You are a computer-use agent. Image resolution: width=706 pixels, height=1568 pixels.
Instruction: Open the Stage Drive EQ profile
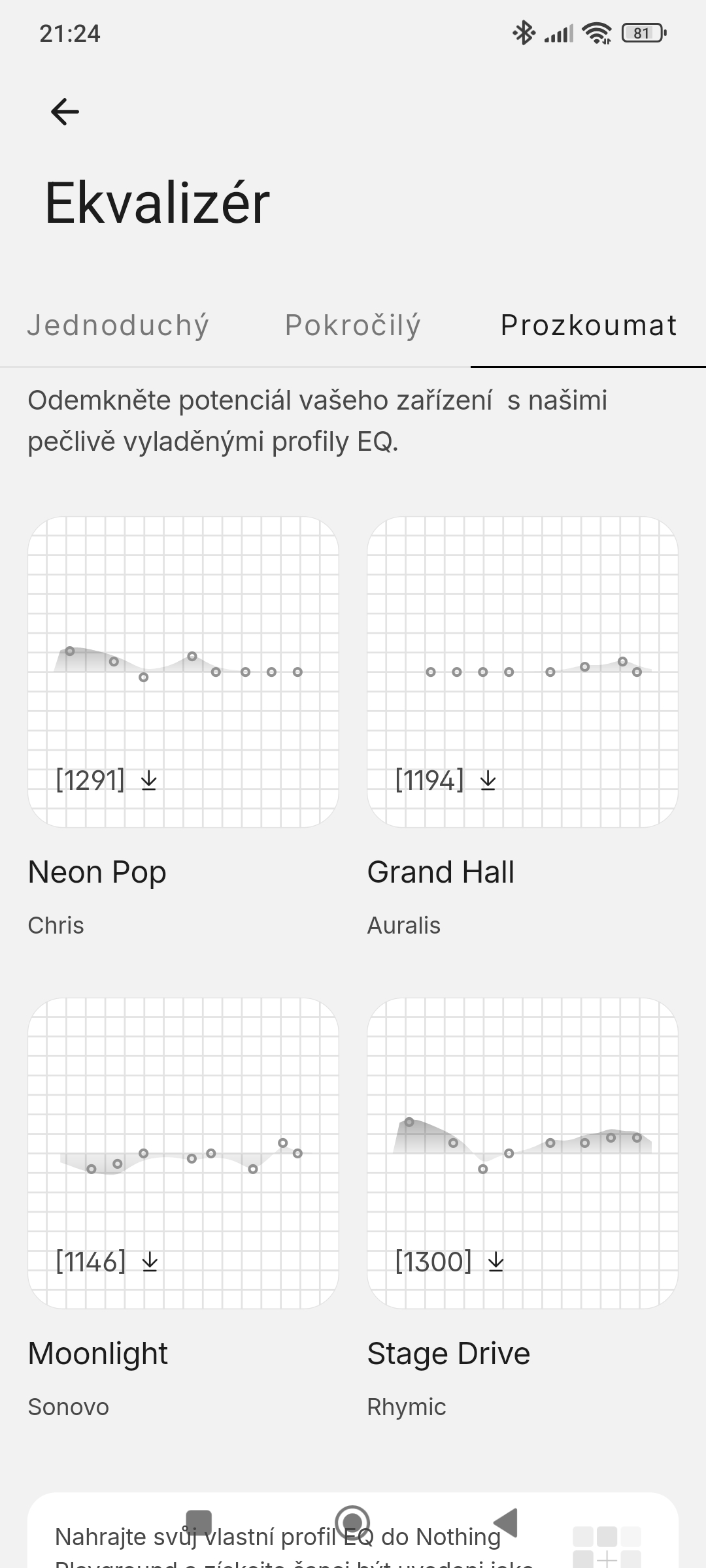pyautogui.click(x=522, y=1153)
